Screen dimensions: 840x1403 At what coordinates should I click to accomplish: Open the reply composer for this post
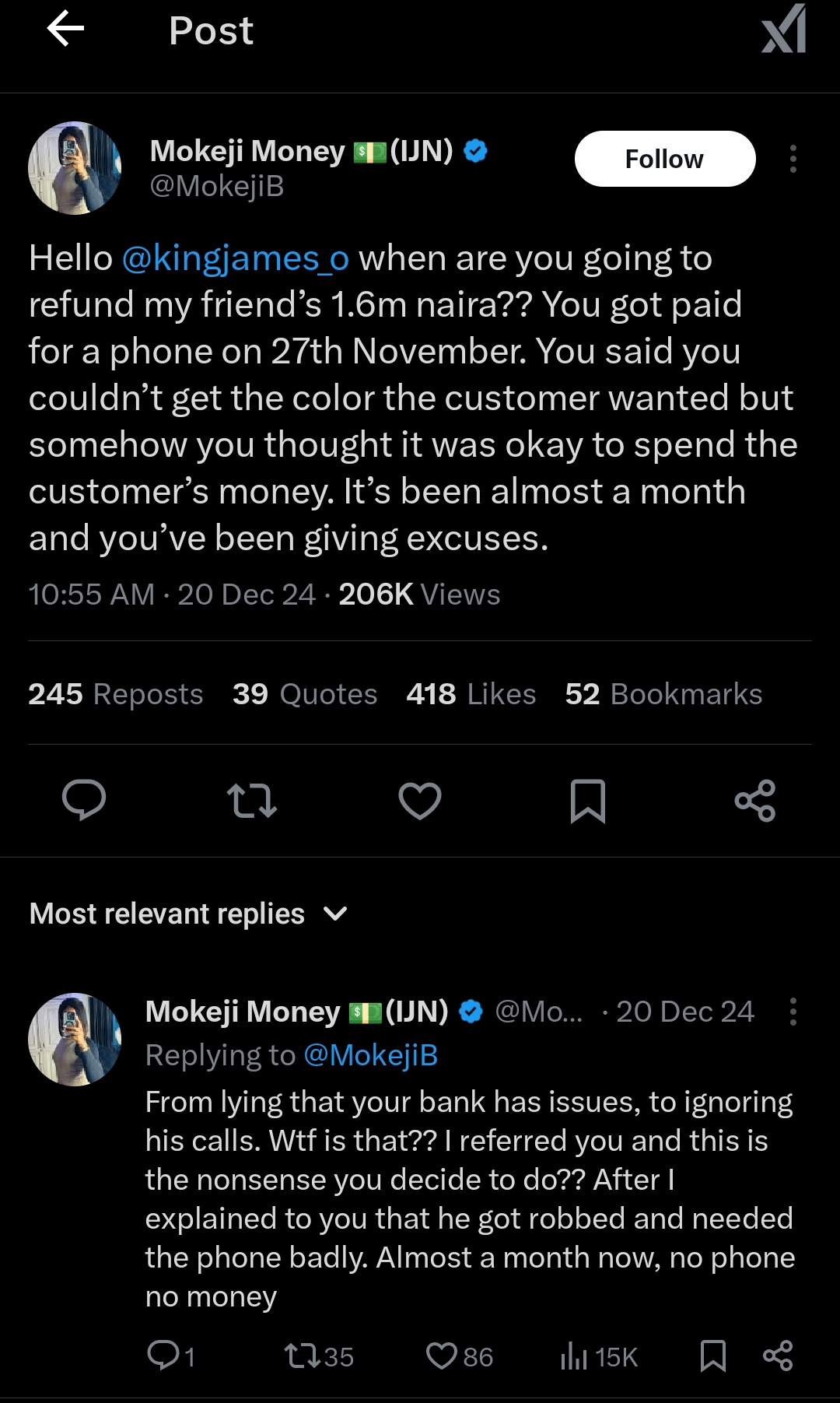(86, 803)
